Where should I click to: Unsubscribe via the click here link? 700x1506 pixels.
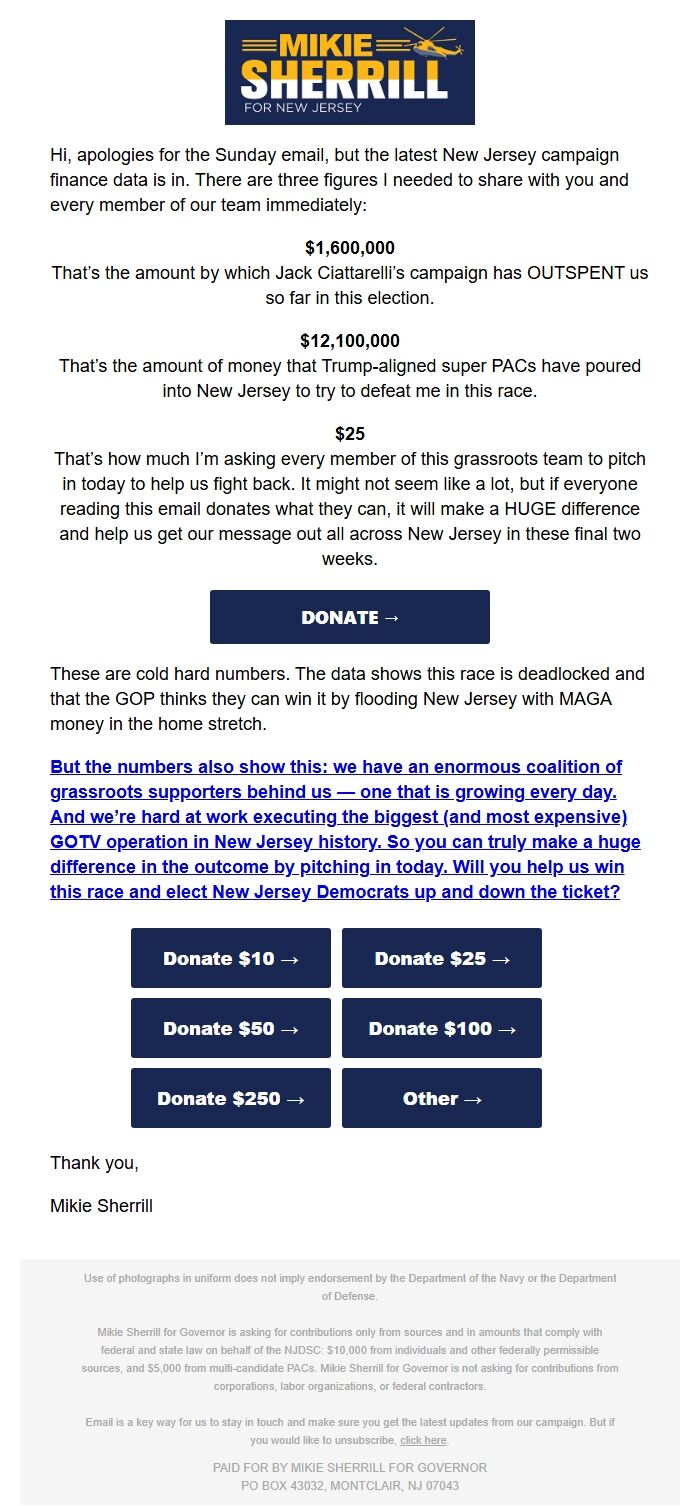423,1440
